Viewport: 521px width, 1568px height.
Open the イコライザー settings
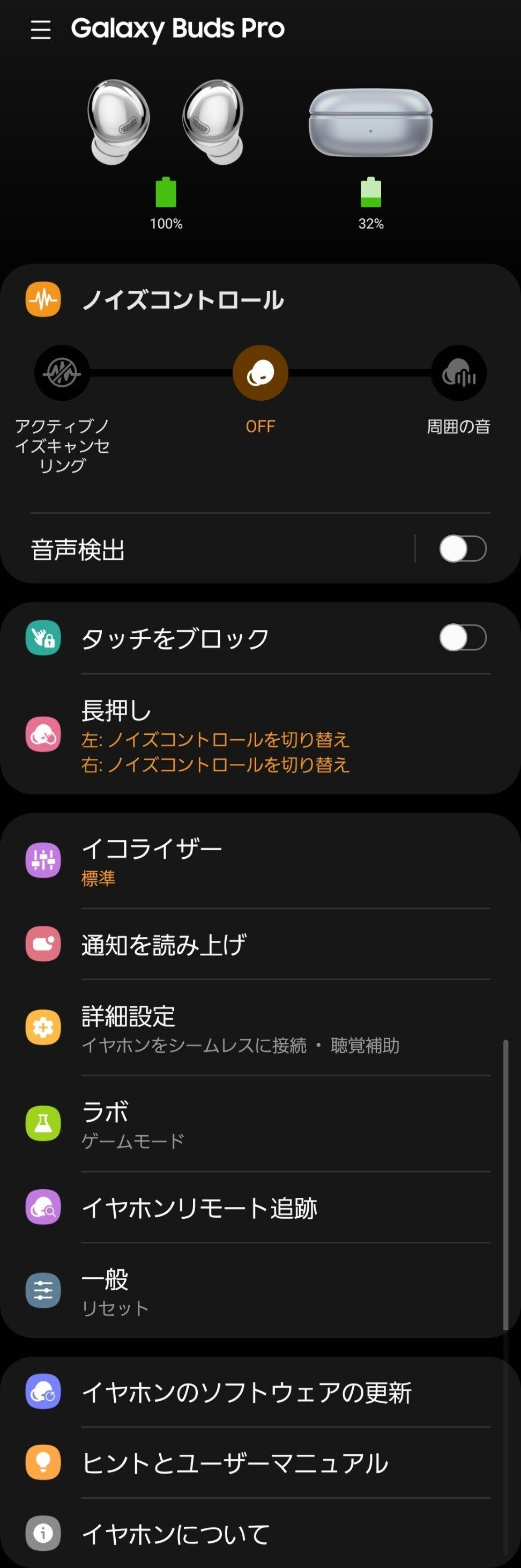[x=255, y=860]
